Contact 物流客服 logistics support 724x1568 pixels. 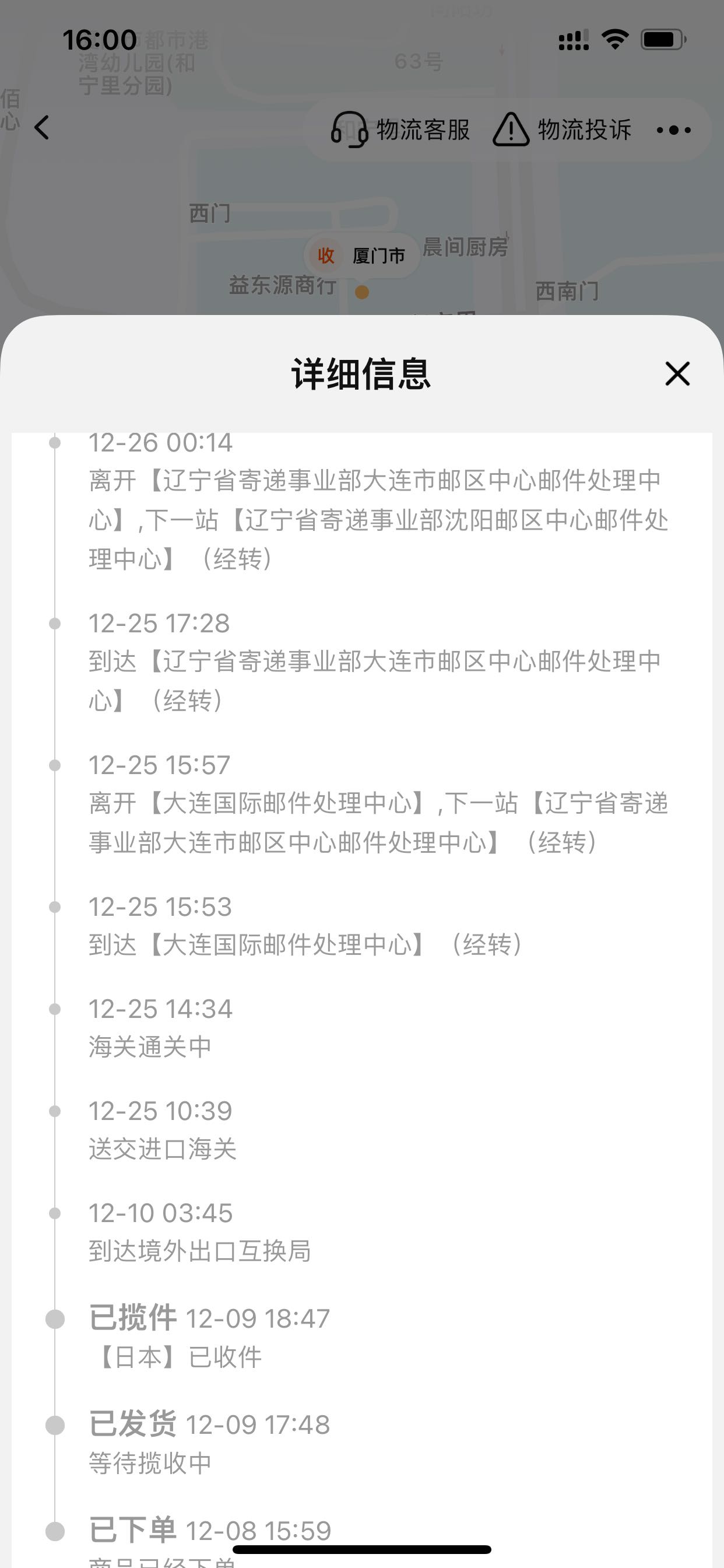tap(400, 129)
